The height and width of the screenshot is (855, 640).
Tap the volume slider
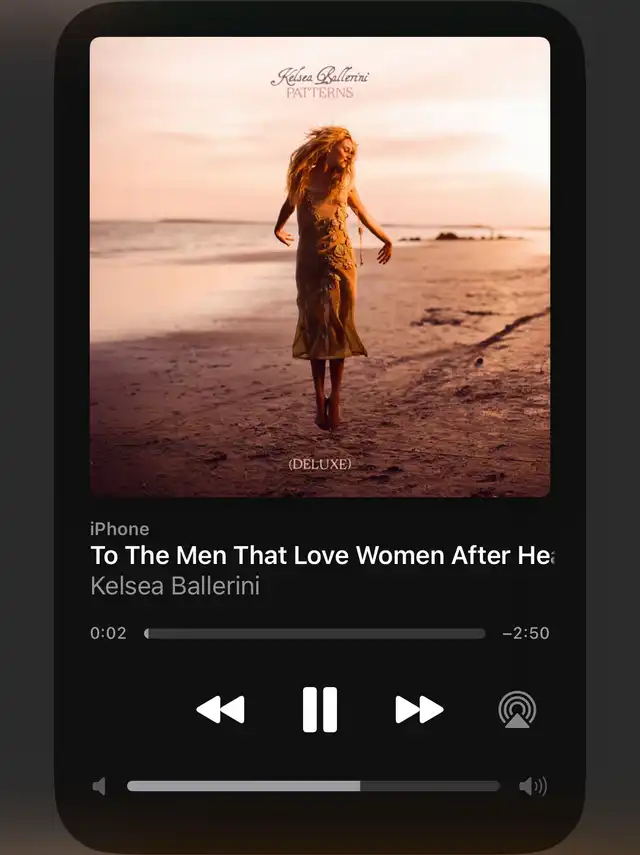(313, 786)
